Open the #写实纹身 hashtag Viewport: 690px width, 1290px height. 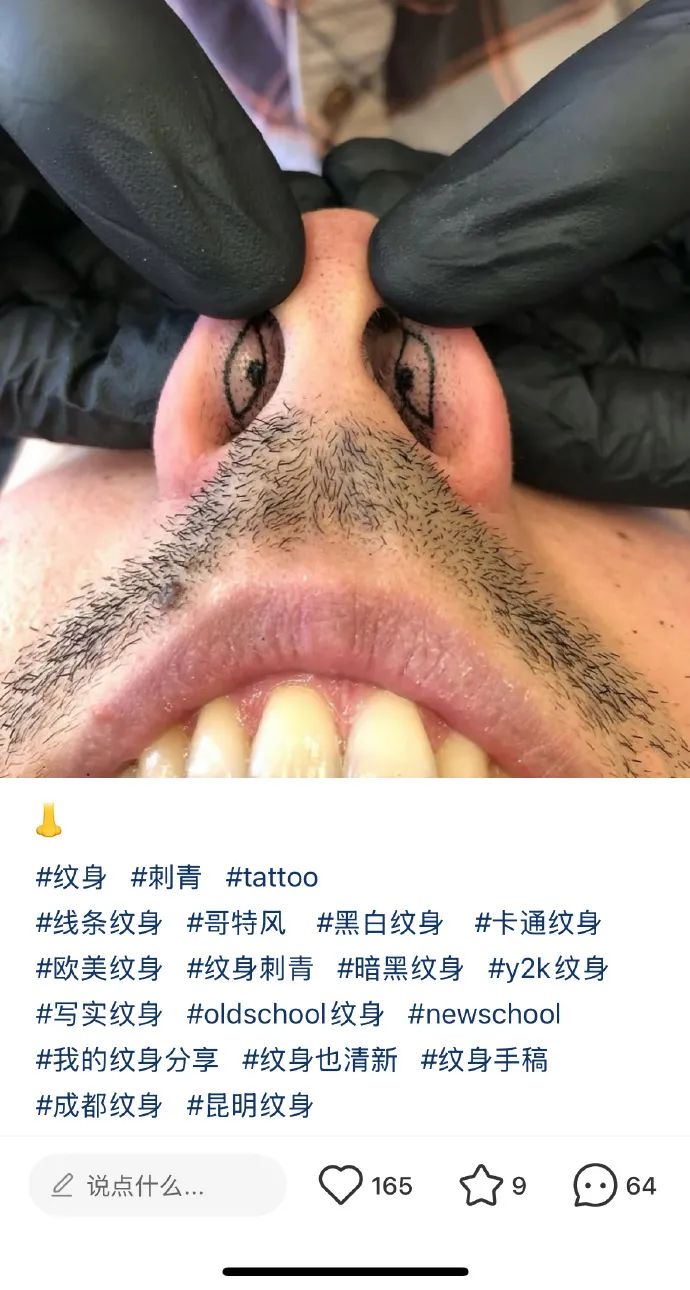point(99,1015)
